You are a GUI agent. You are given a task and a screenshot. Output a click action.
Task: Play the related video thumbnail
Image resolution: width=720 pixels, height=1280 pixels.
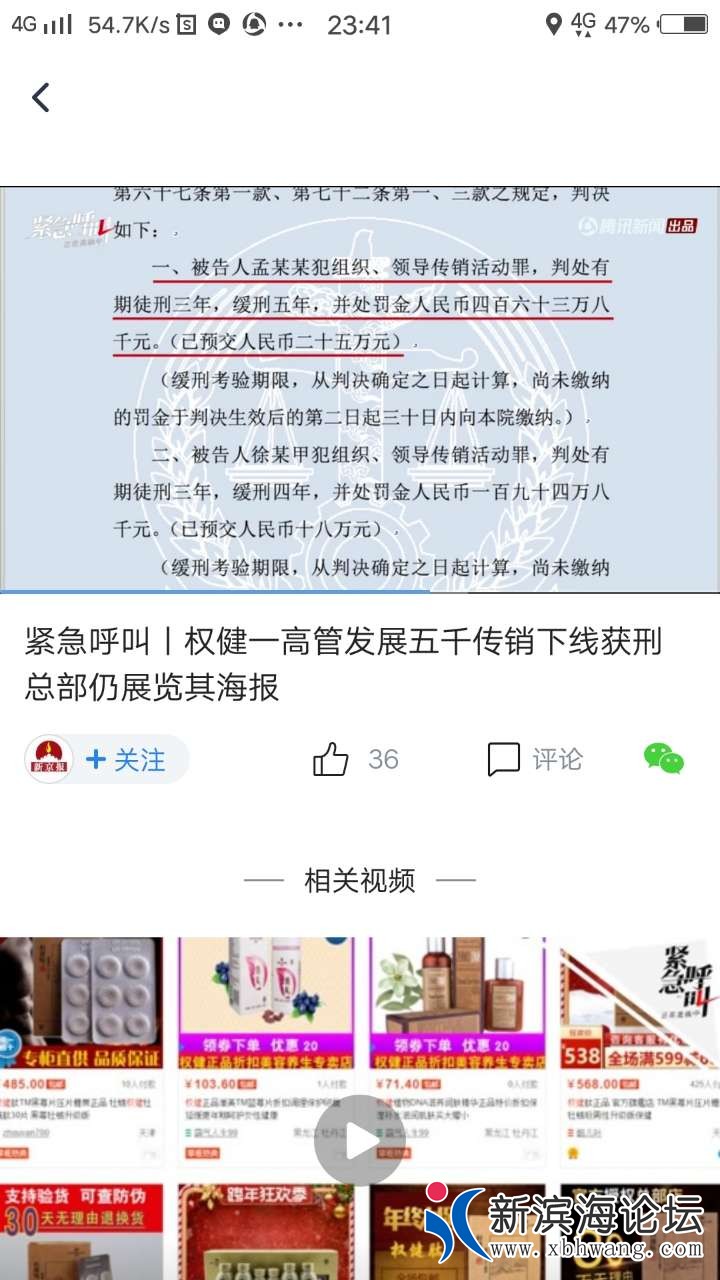point(360,1140)
